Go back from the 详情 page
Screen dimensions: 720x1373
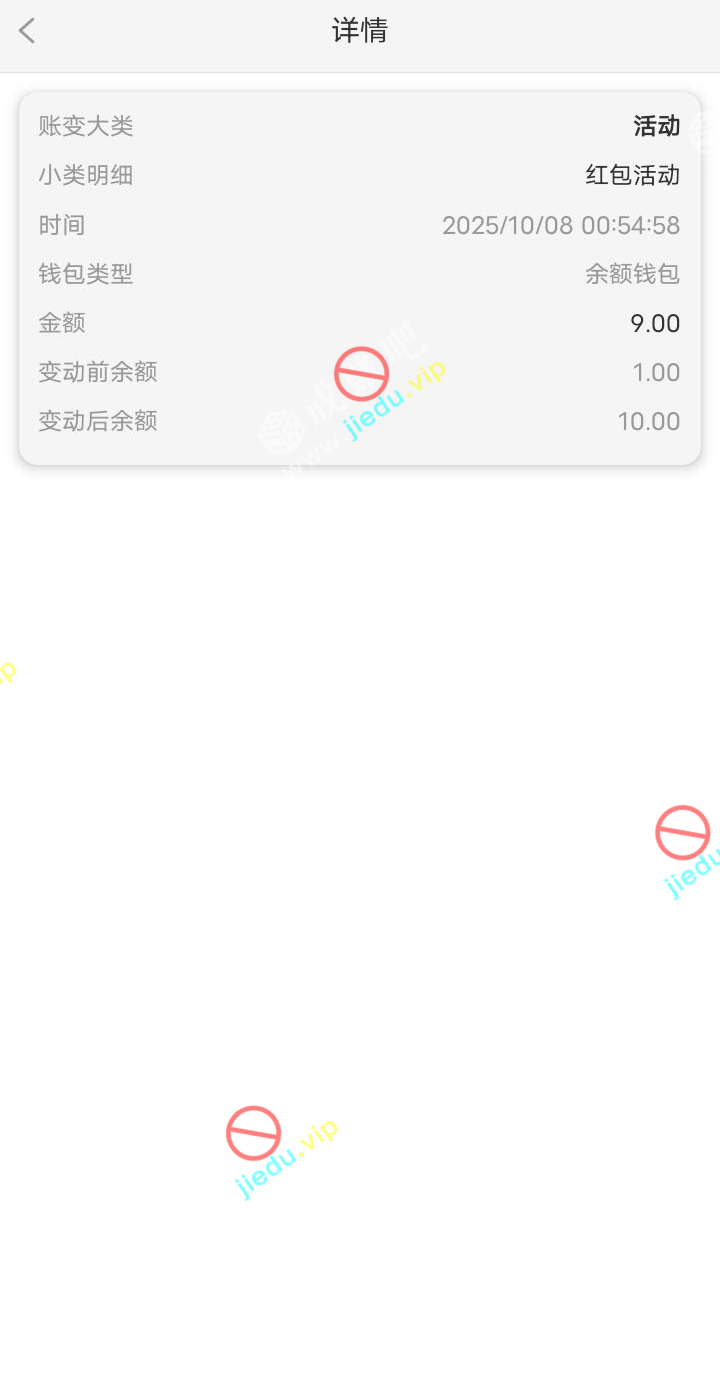click(27, 31)
